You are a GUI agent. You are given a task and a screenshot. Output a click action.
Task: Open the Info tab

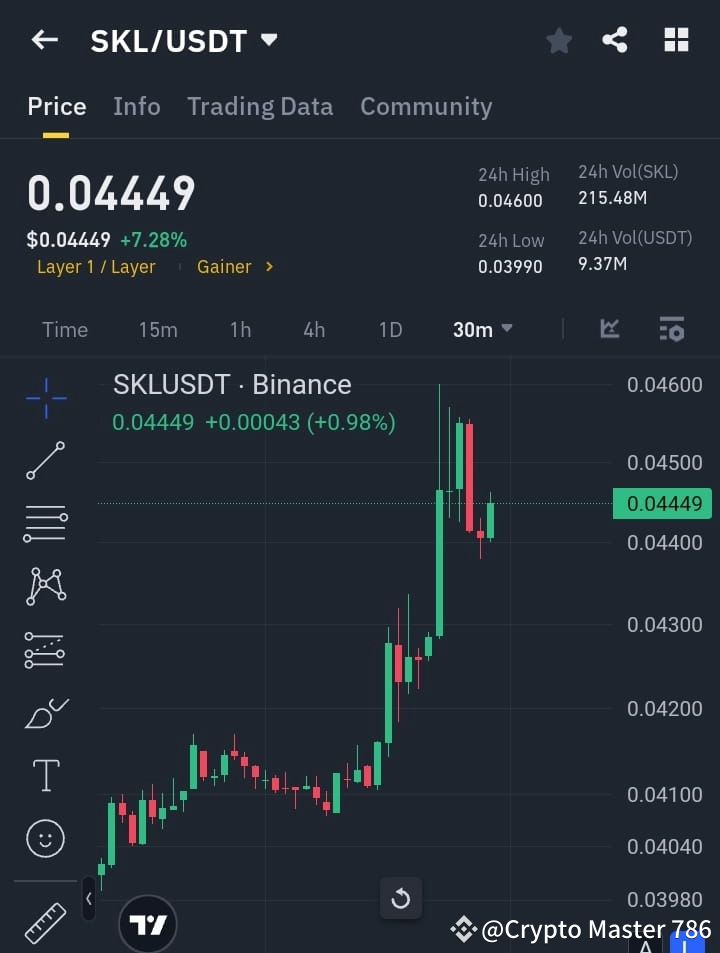[x=136, y=106]
